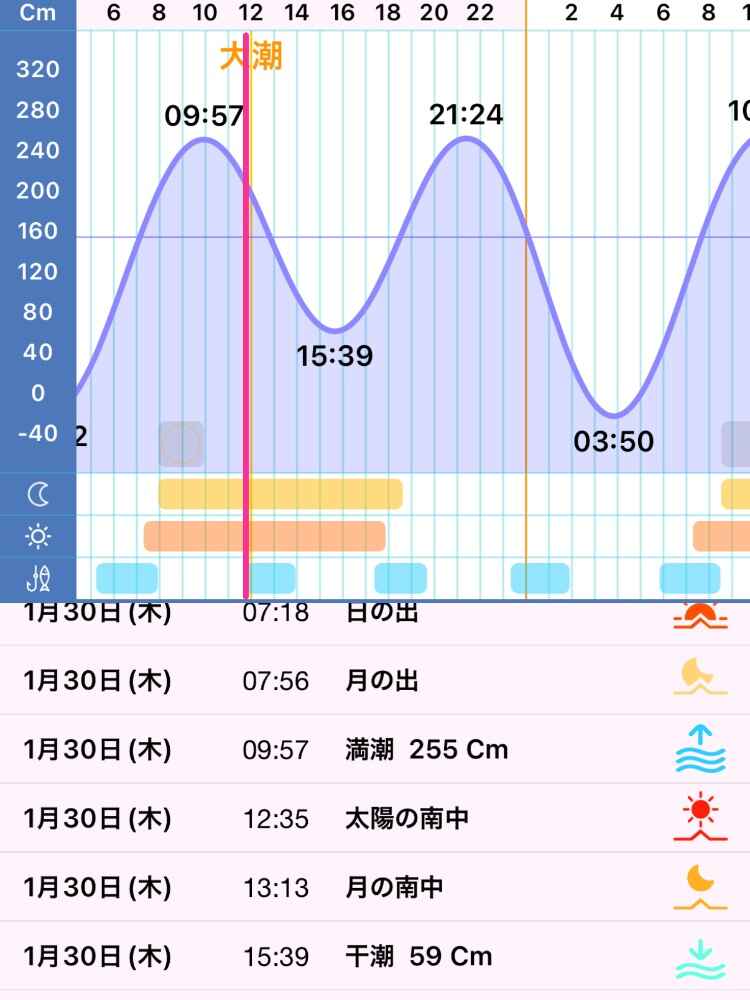Image resolution: width=750 pixels, height=1000 pixels.
Task: Tap the pink time cursor on the tide chart
Action: click(x=245, y=300)
